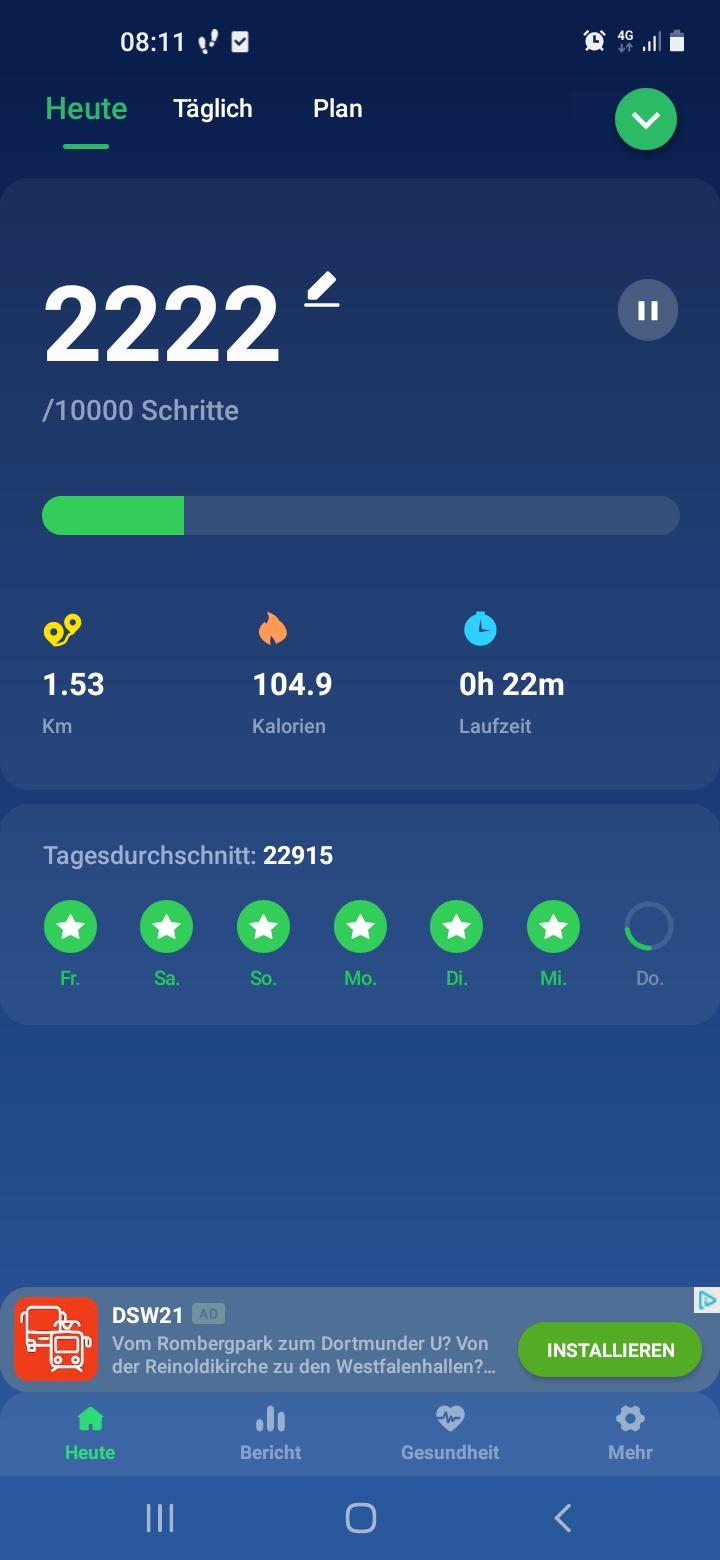Open the ad choices icon on the banner
The width and height of the screenshot is (720, 1560).
(706, 1300)
